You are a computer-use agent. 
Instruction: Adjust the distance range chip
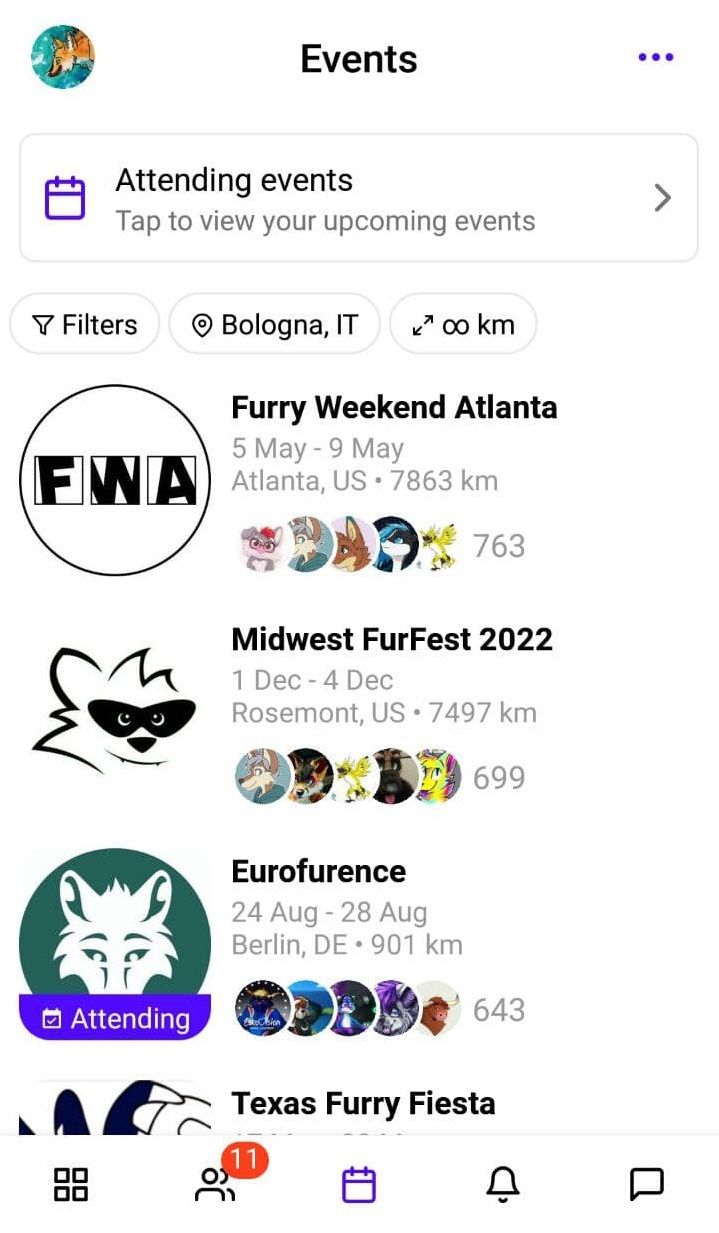pos(463,324)
